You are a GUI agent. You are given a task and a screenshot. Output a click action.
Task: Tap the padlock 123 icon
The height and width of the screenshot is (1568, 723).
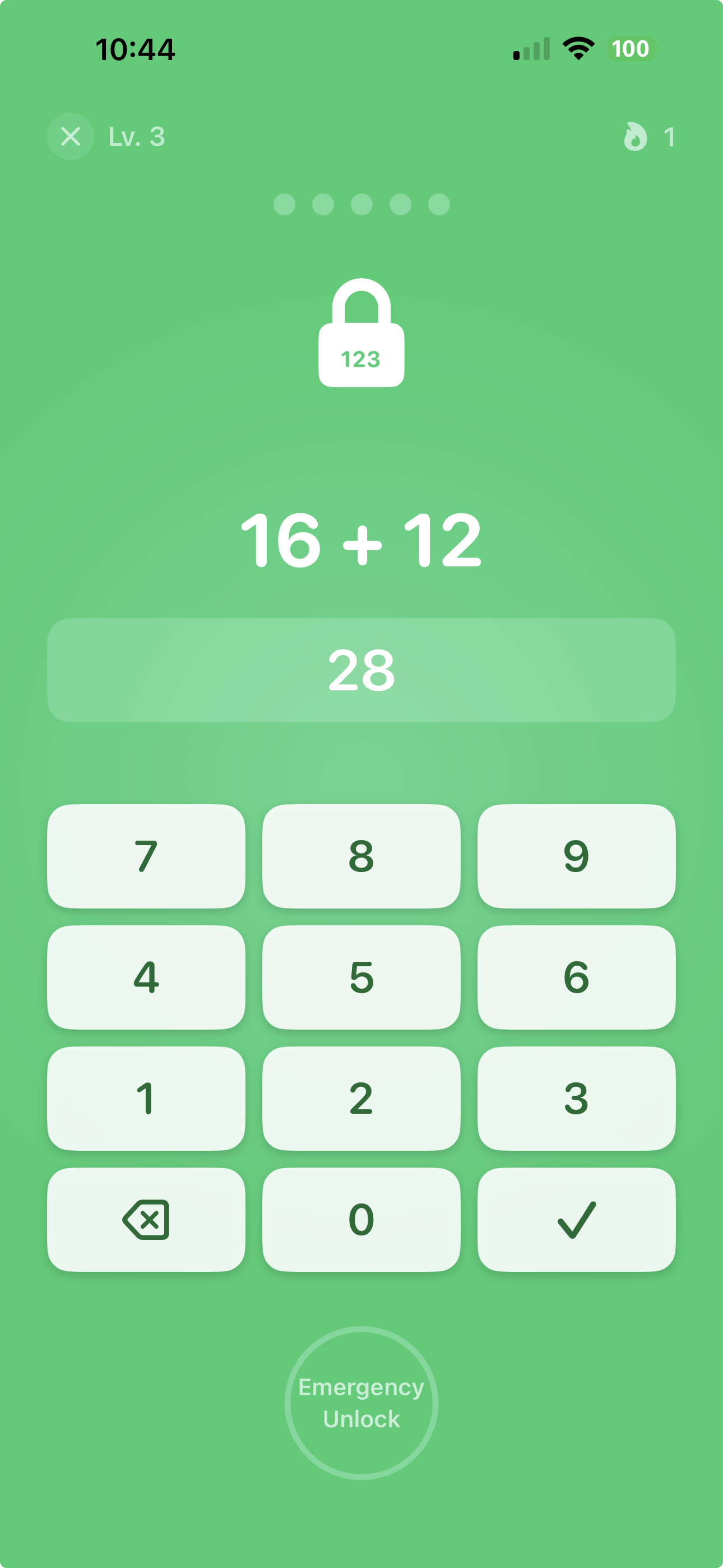[x=361, y=332]
